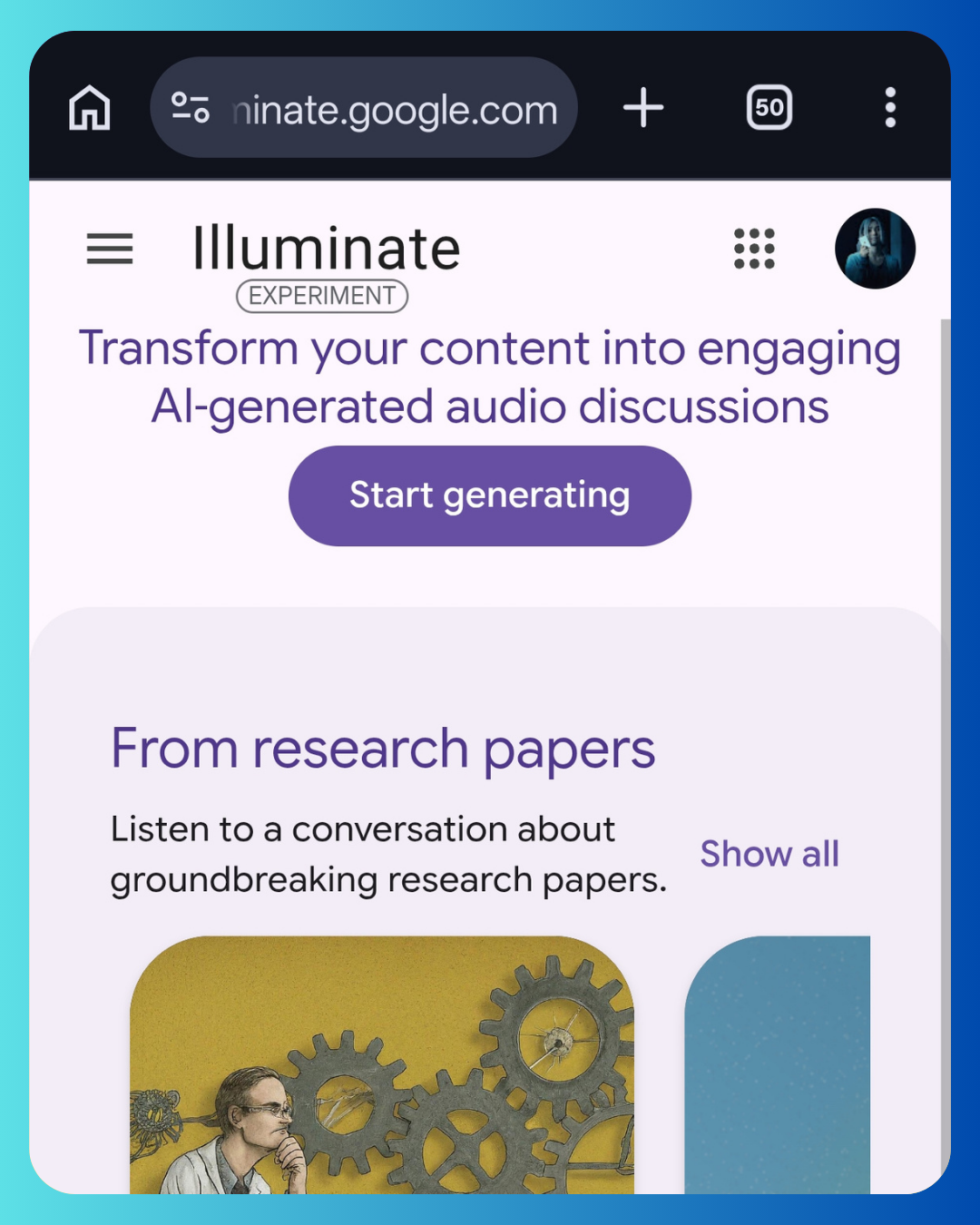This screenshot has height=1225, width=980.
Task: Open a new browser tab with plus icon
Action: [643, 107]
